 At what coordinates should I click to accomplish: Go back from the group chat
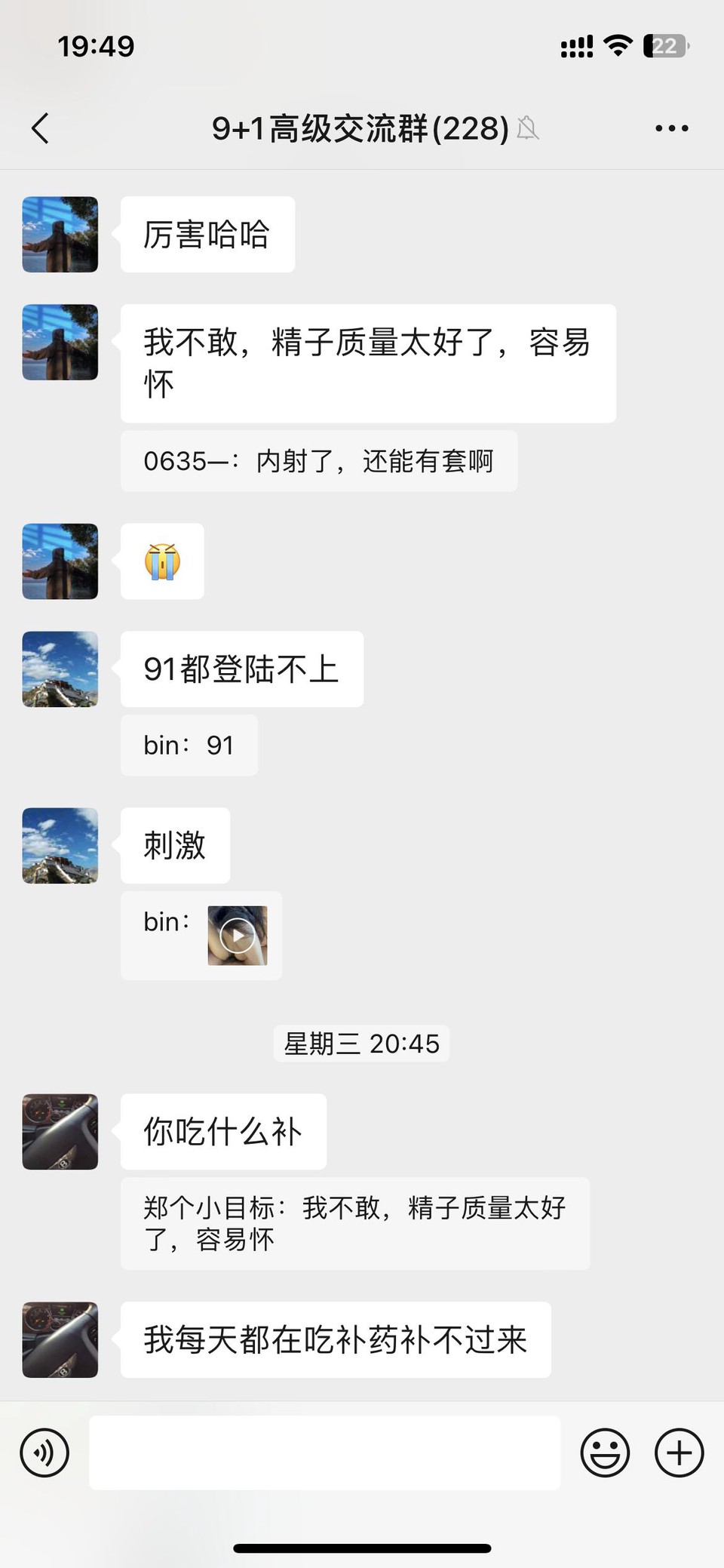[x=41, y=128]
